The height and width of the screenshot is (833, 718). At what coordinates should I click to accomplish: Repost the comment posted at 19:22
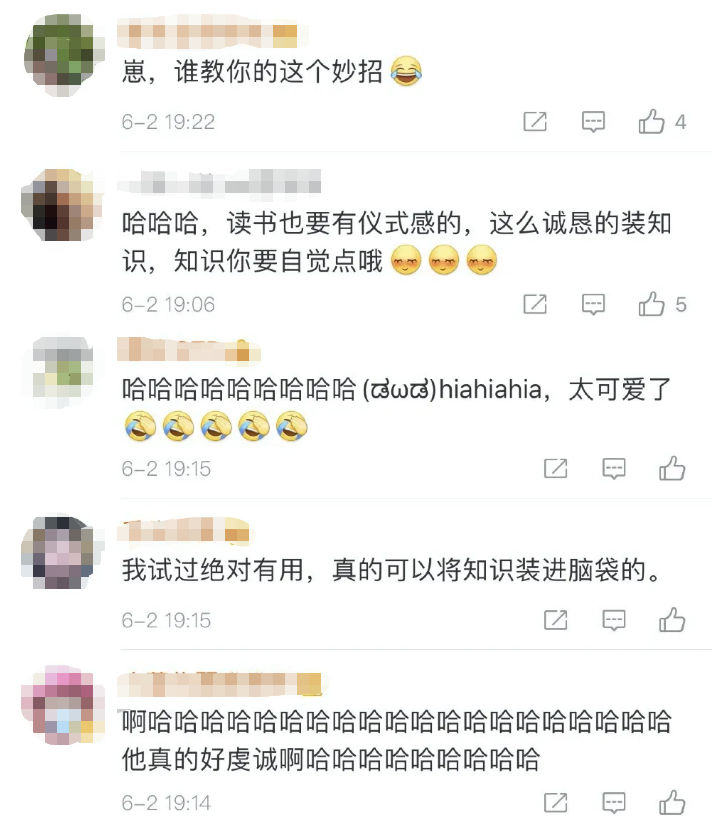coord(536,122)
